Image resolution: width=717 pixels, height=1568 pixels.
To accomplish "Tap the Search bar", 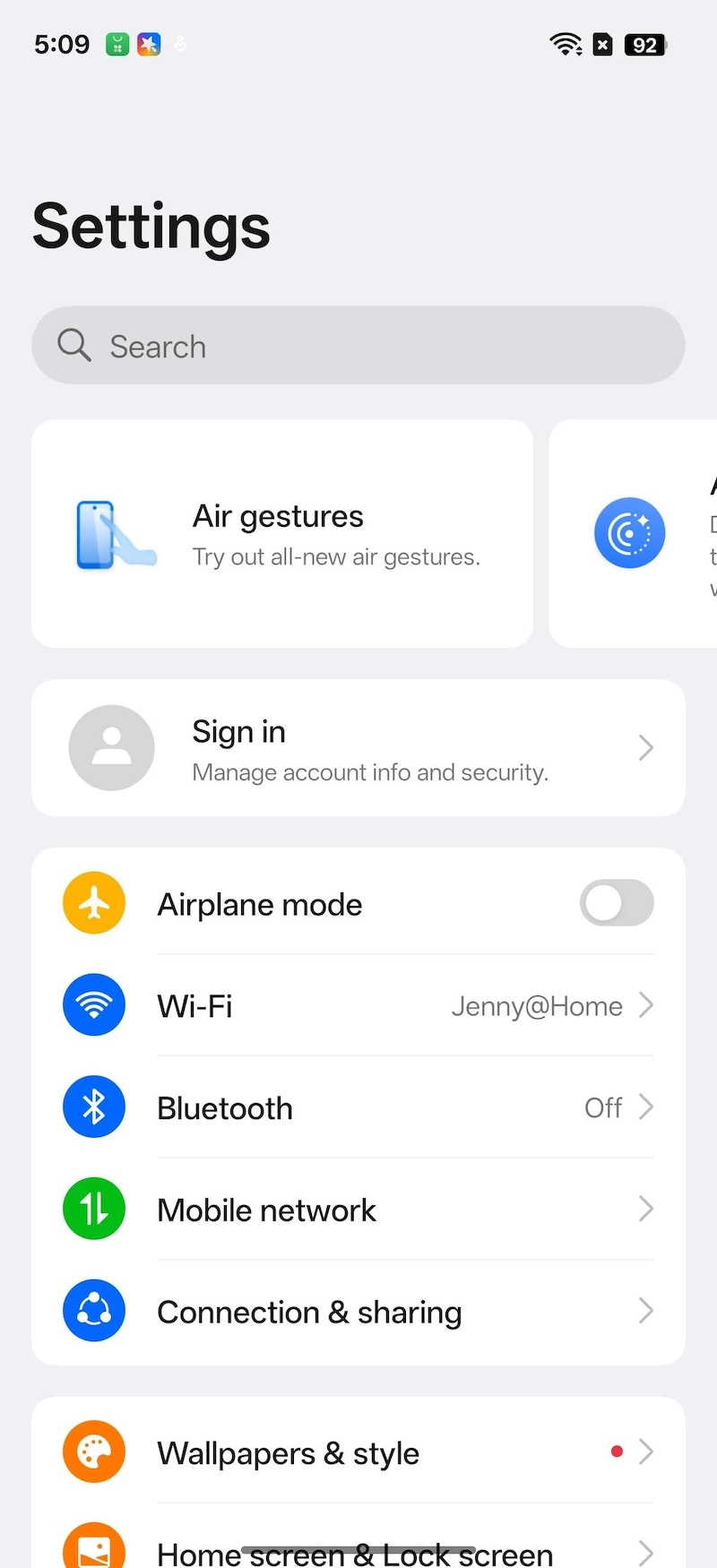I will click(x=358, y=345).
